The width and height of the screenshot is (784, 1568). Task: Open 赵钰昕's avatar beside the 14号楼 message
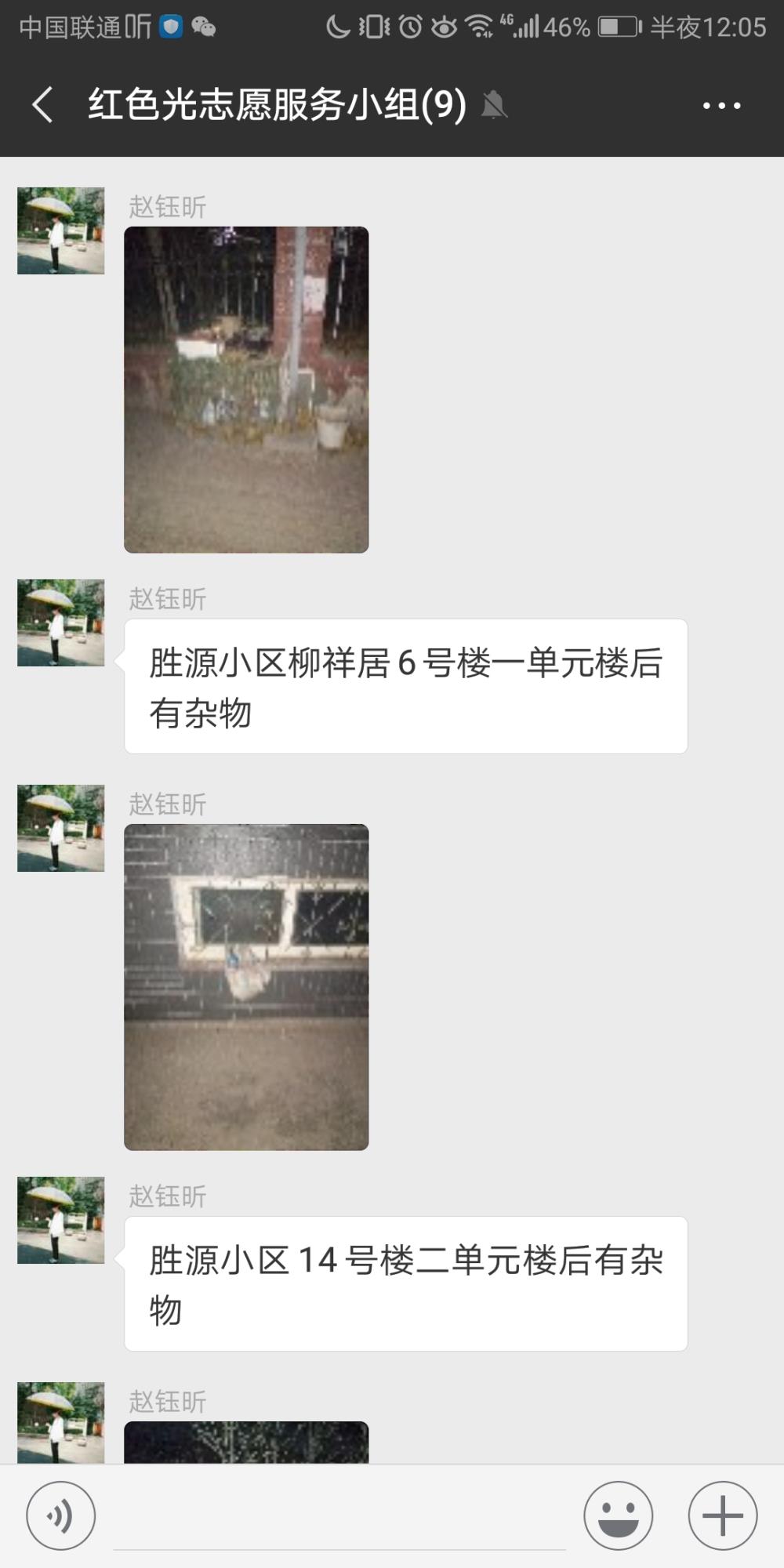(61, 1221)
